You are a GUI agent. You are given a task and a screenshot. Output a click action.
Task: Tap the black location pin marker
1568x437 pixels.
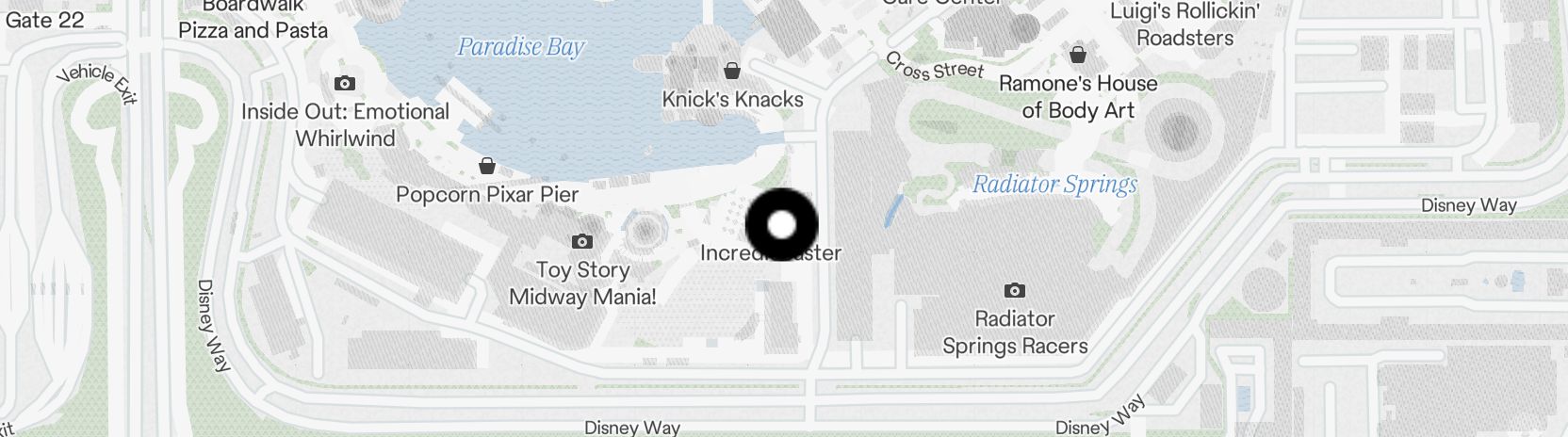click(781, 225)
